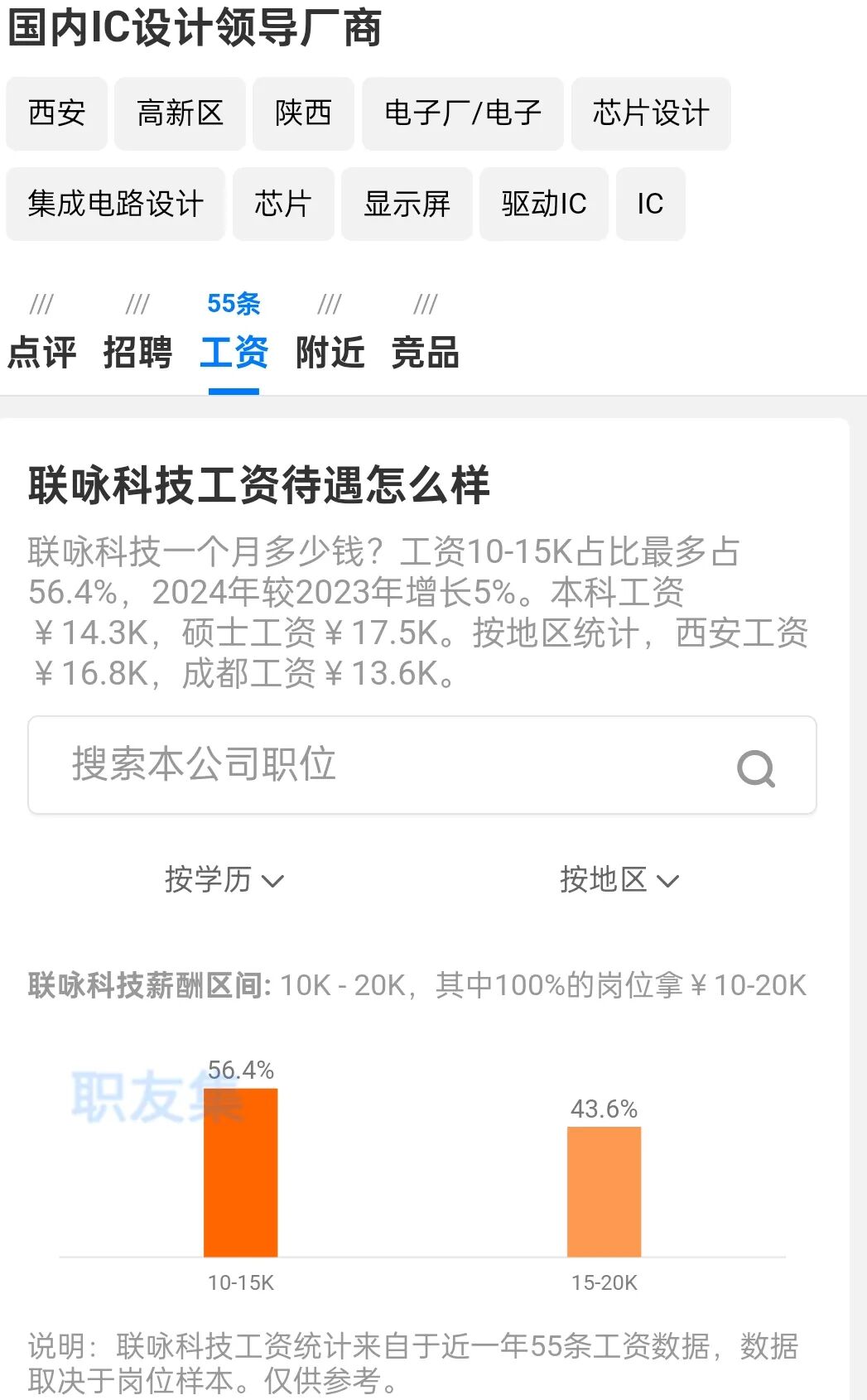Select the 西安 tag chip
Viewport: 867px width, 1400px height.
[x=56, y=113]
